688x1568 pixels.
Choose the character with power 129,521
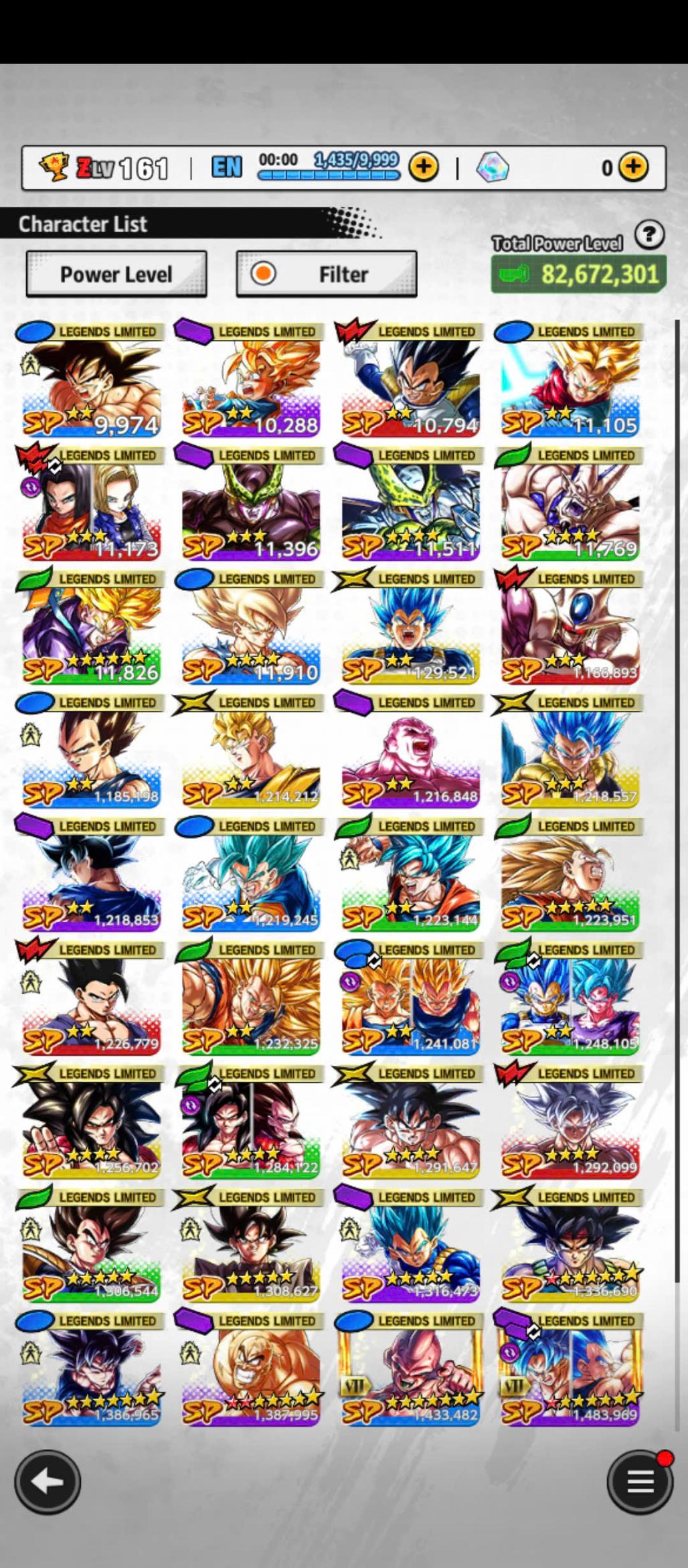click(410, 629)
